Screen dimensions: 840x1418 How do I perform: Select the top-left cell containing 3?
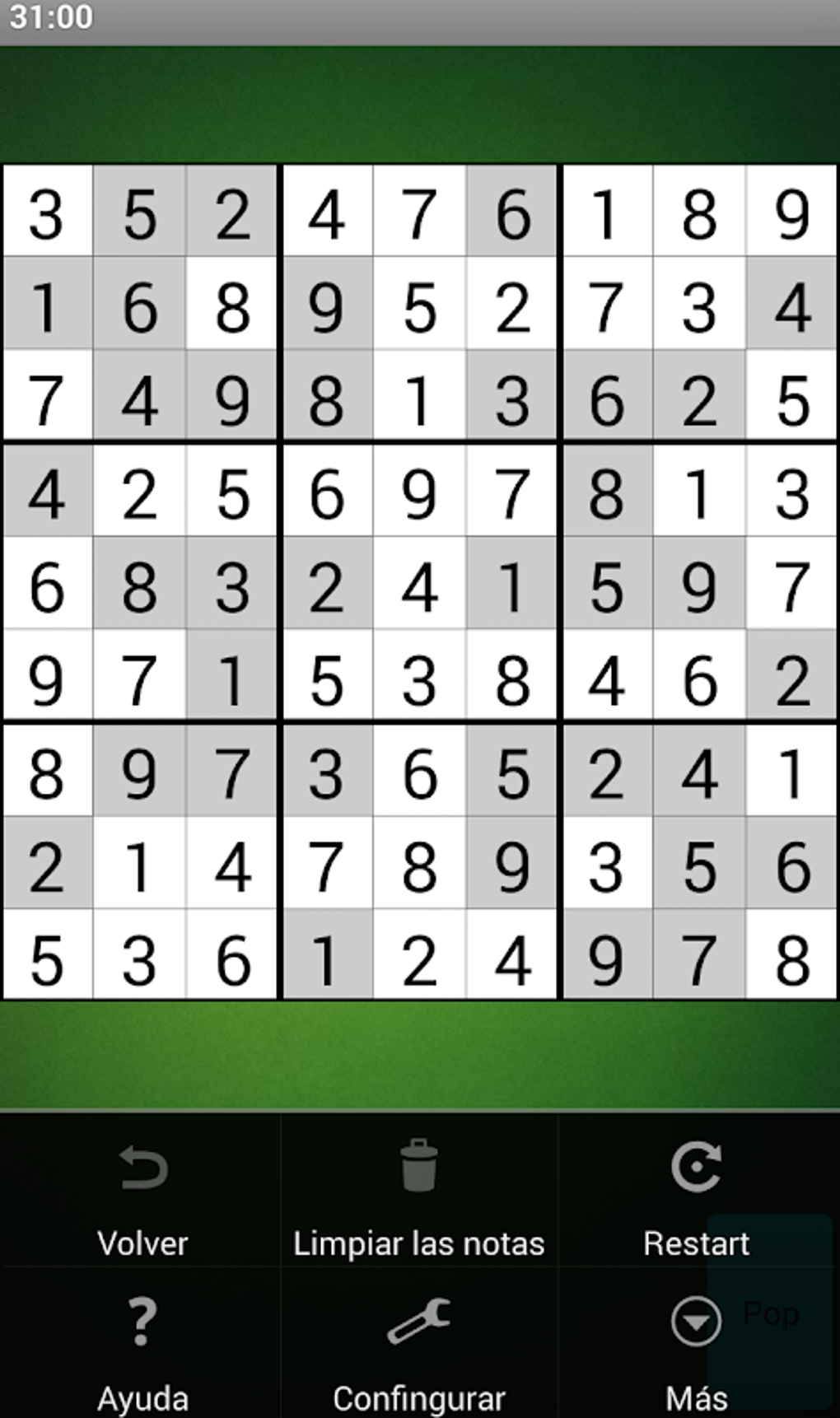(46, 216)
